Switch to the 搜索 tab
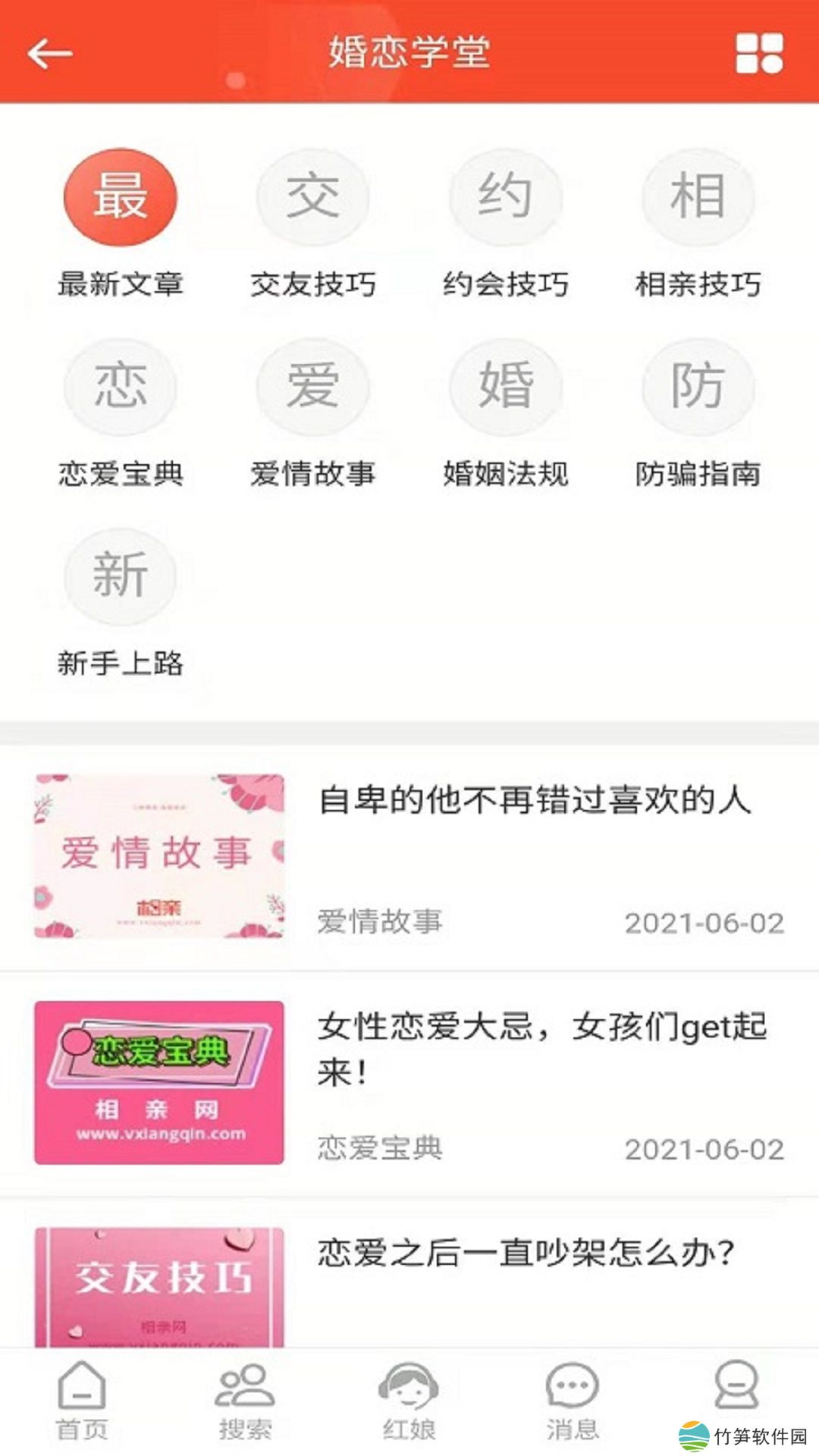 [x=245, y=1401]
